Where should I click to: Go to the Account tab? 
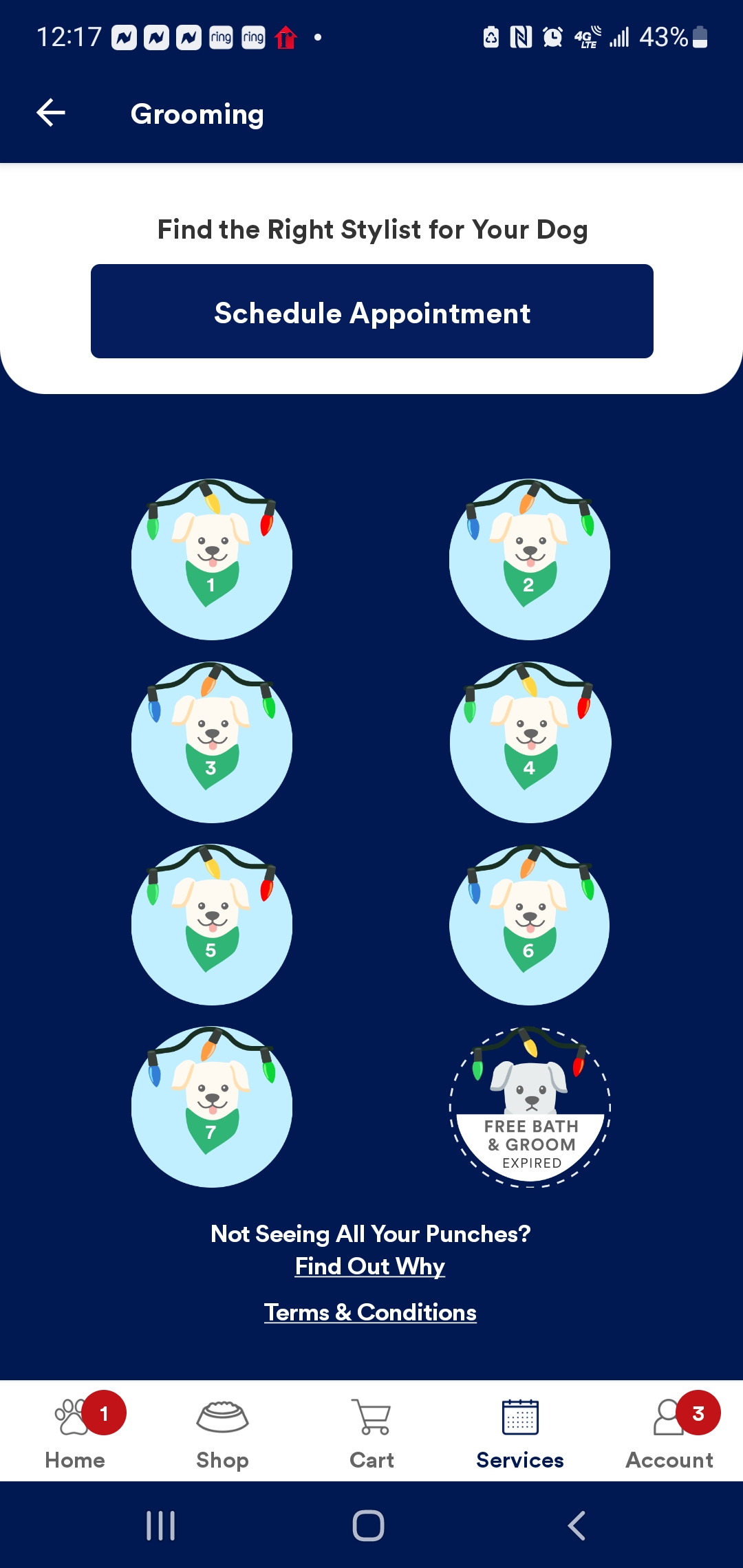669,1430
